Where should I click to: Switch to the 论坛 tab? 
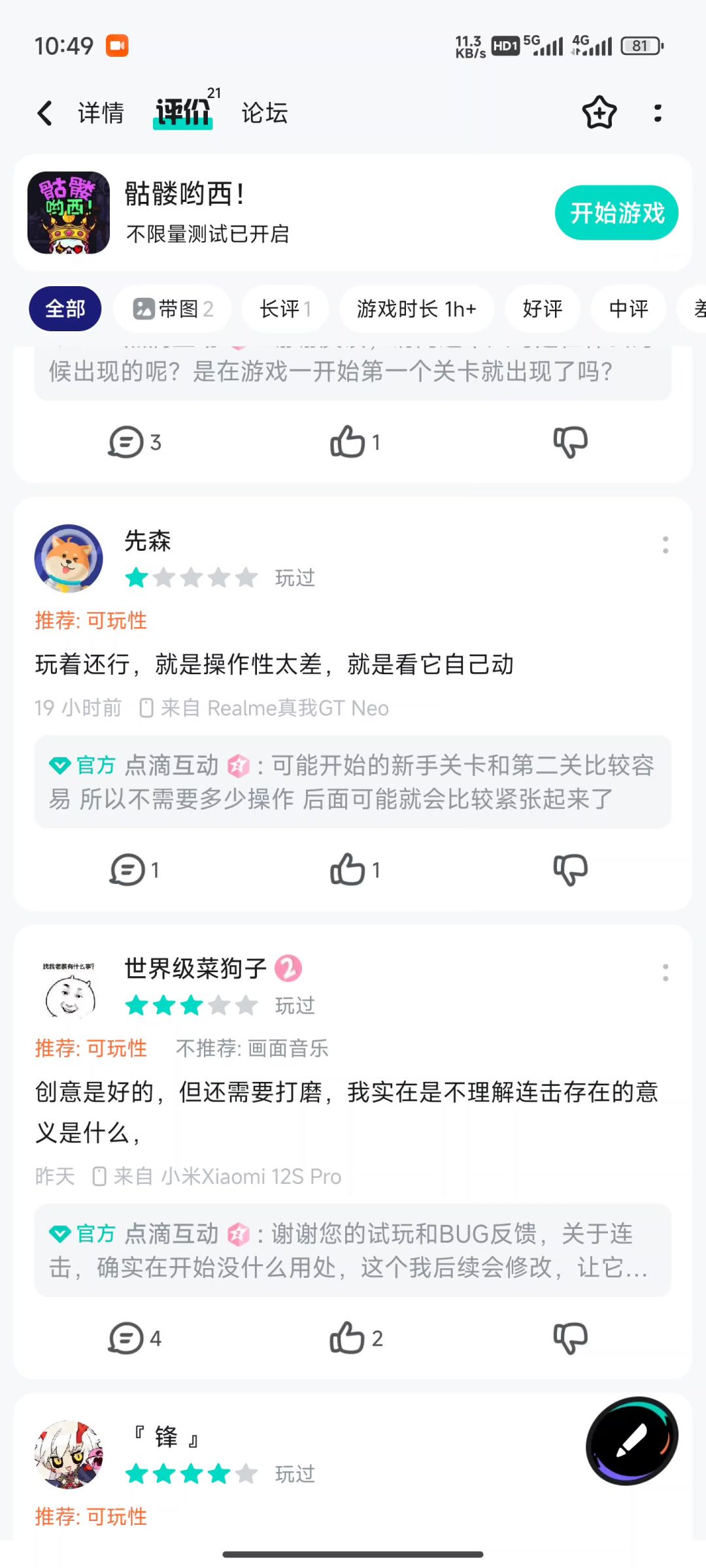pos(264,113)
